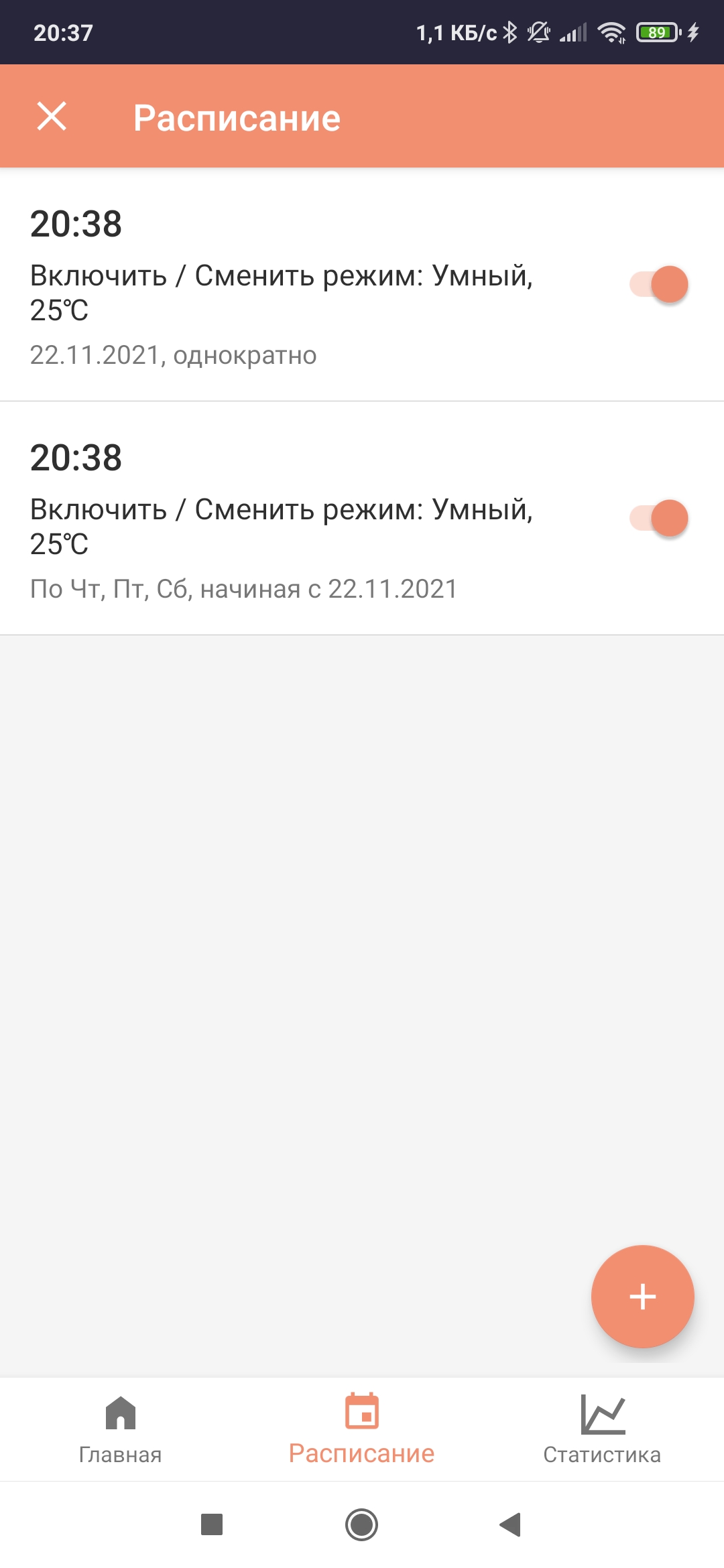Switch to the Главная tab
The height and width of the screenshot is (1568, 724).
coord(121,1429)
